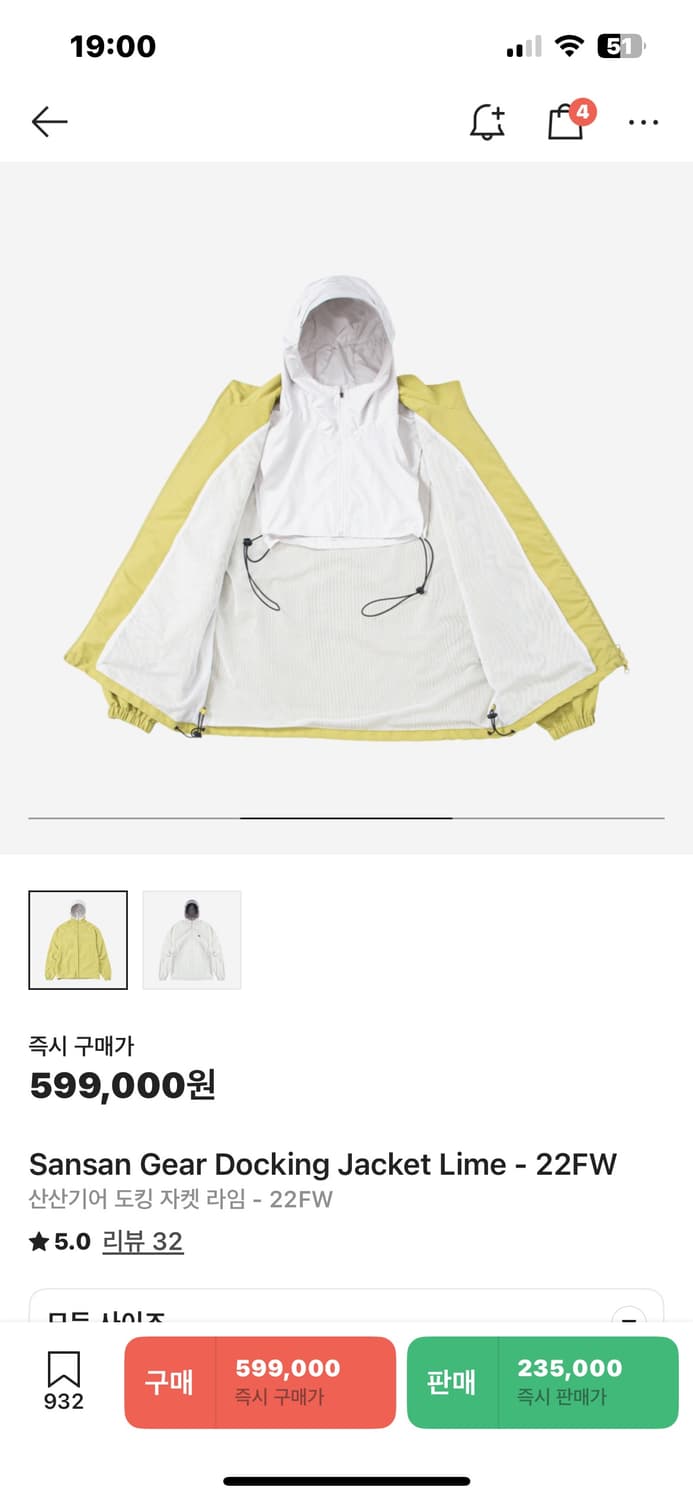Set a price alert with the bell icon
Viewport: 693px width, 1500px height.
click(487, 122)
